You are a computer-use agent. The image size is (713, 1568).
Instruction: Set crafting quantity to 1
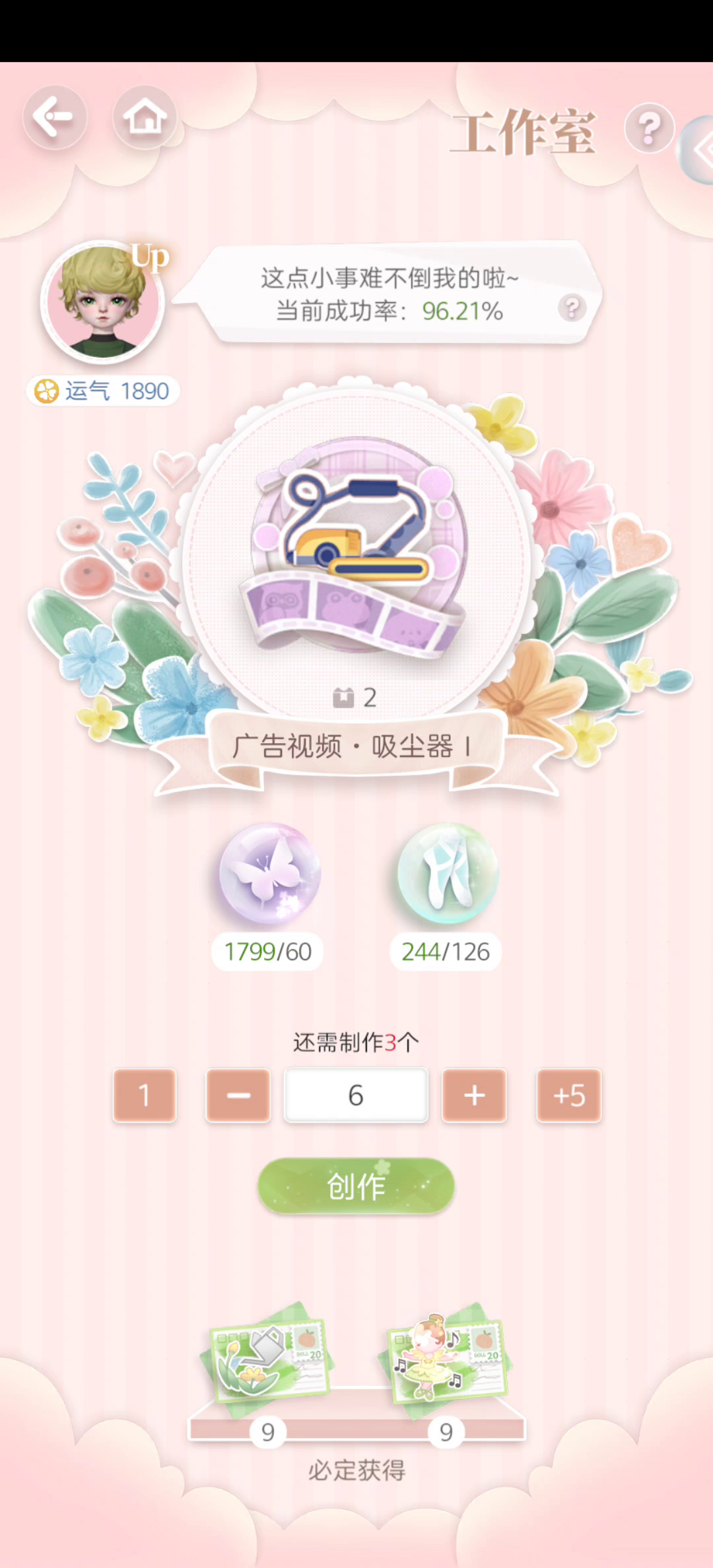[145, 1095]
